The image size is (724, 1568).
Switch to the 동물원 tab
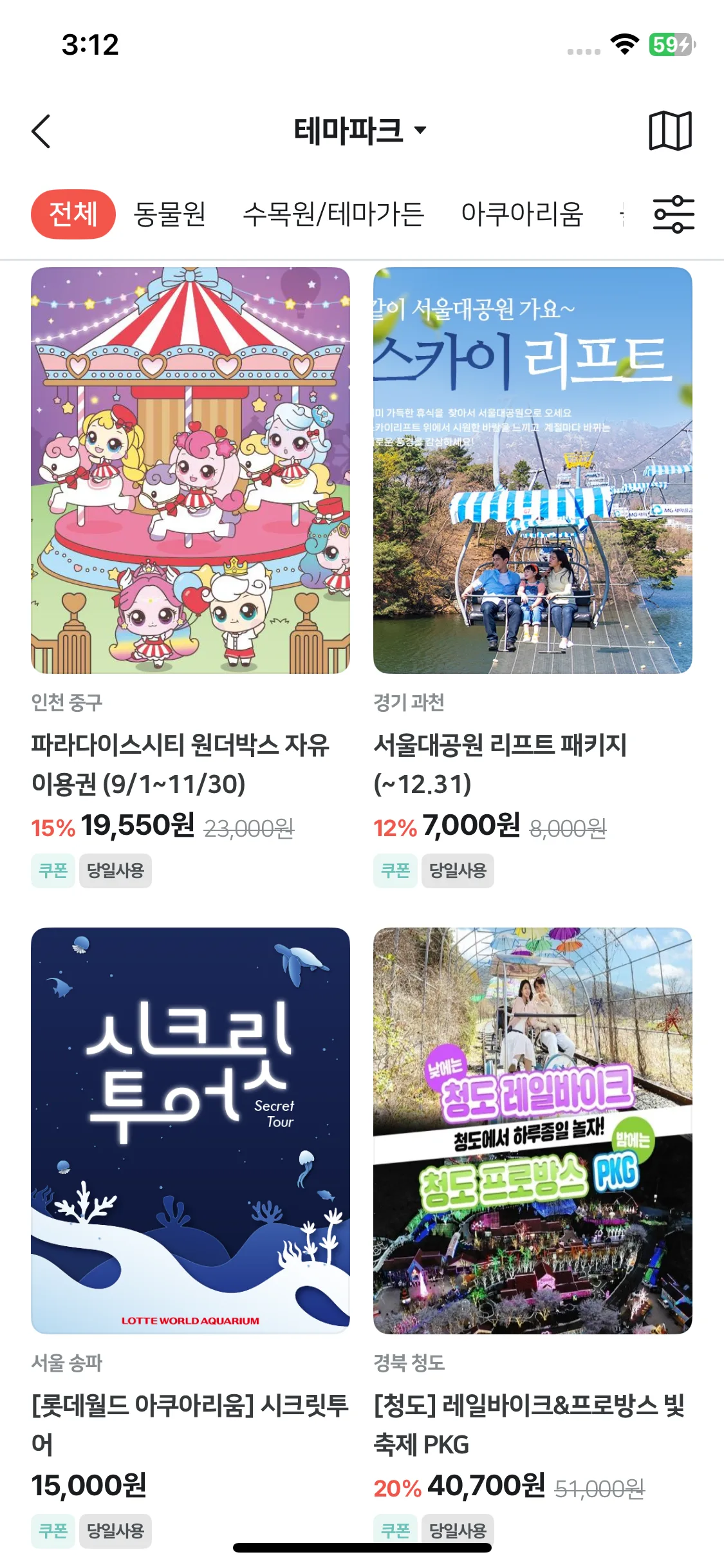click(170, 214)
